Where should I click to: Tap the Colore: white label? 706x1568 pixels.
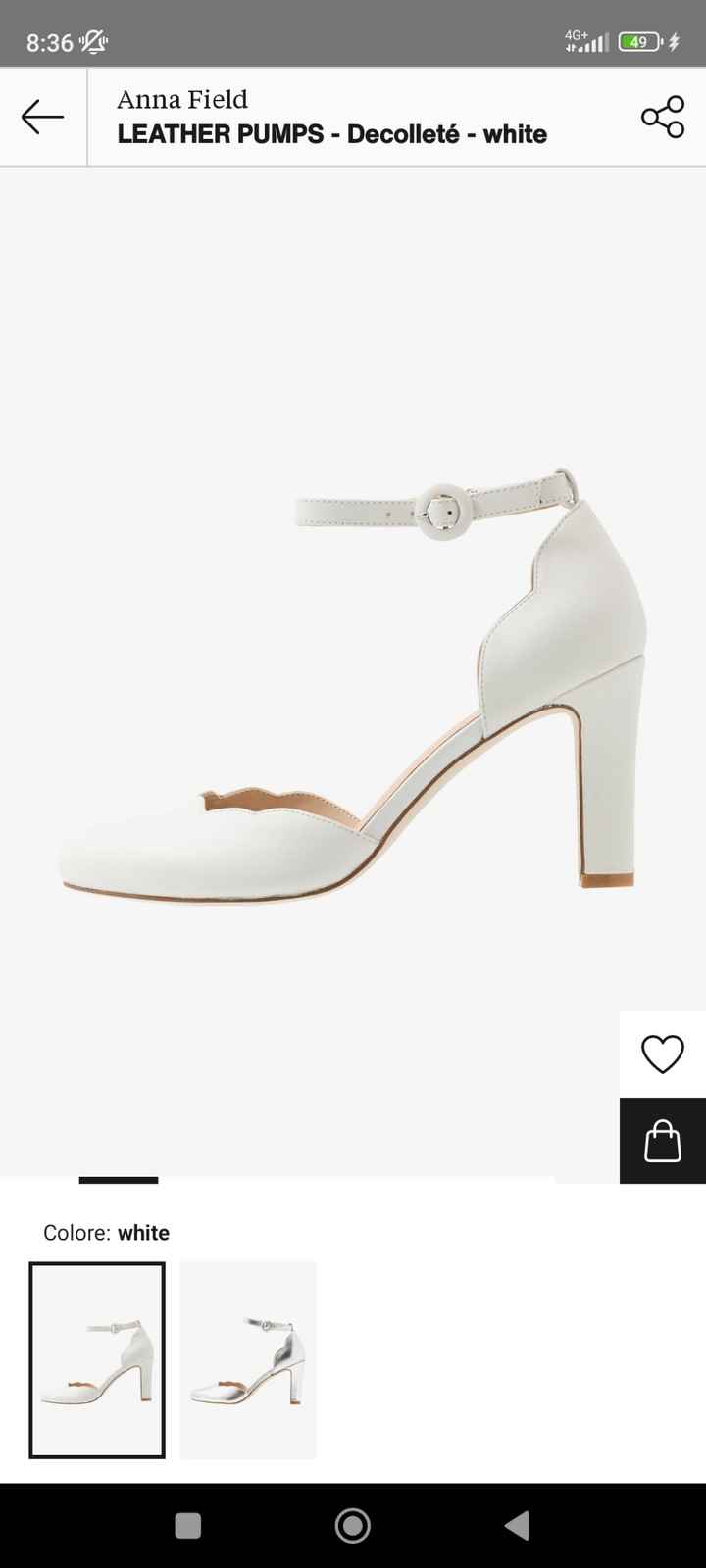106,1233
